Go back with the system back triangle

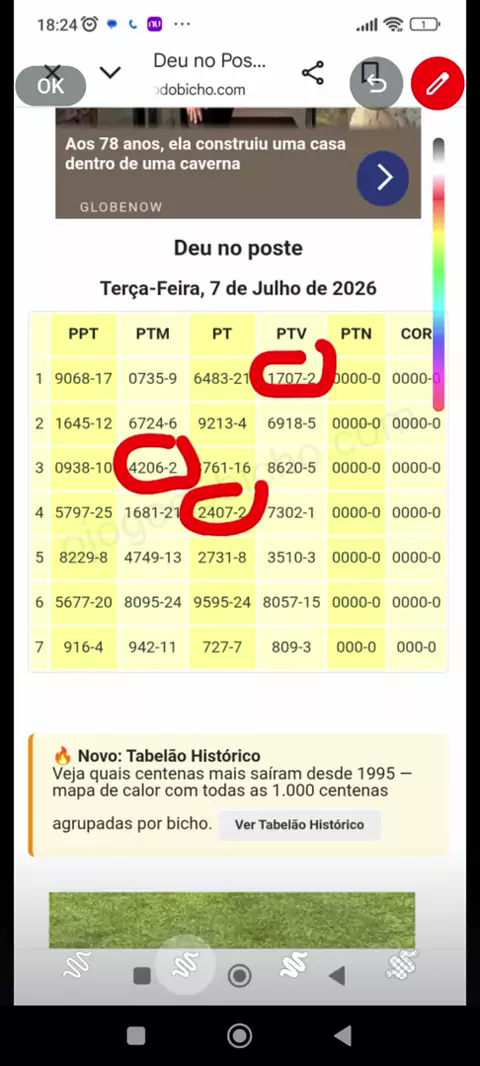tap(343, 1035)
